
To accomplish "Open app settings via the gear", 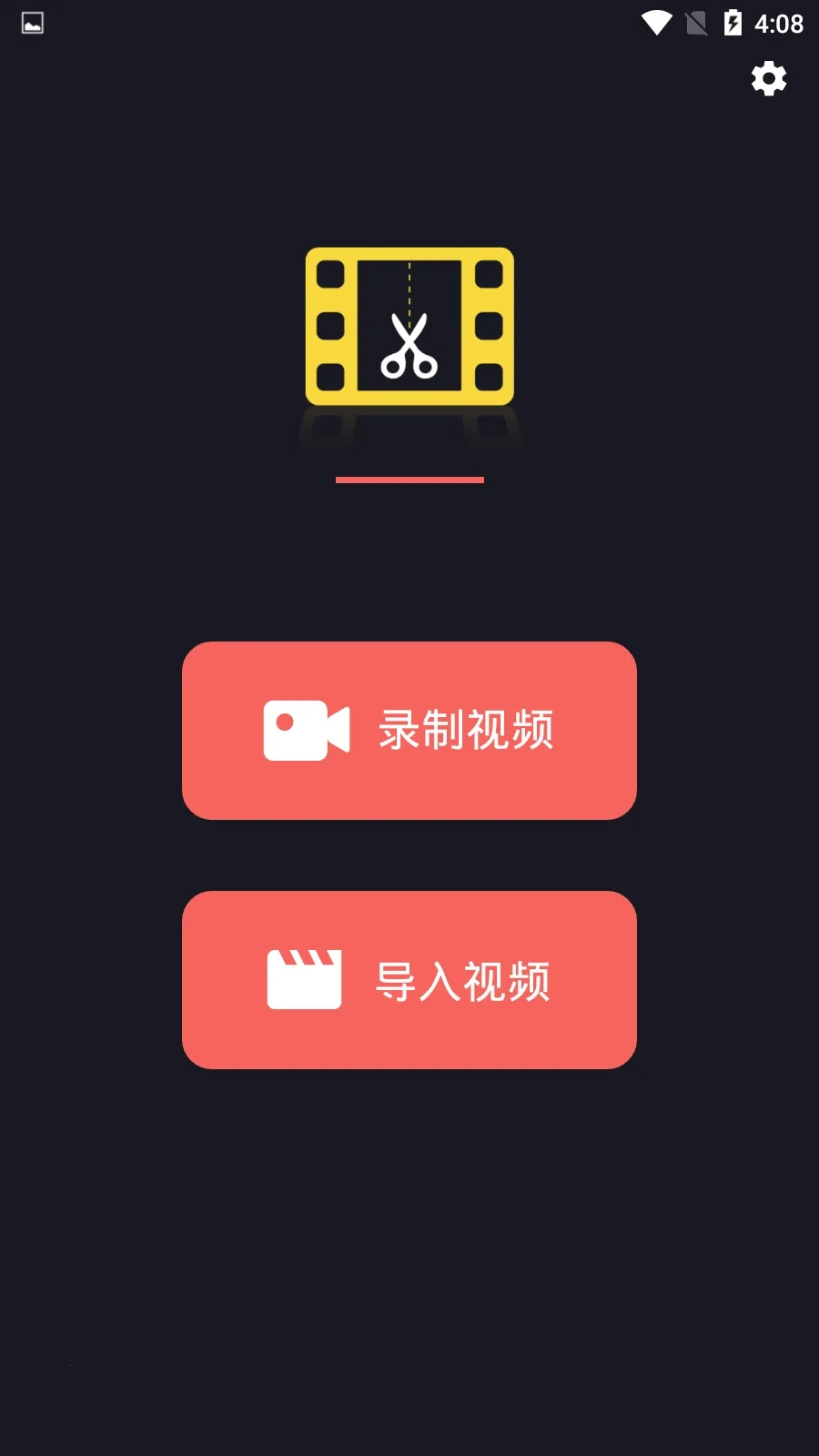I will pos(768,78).
